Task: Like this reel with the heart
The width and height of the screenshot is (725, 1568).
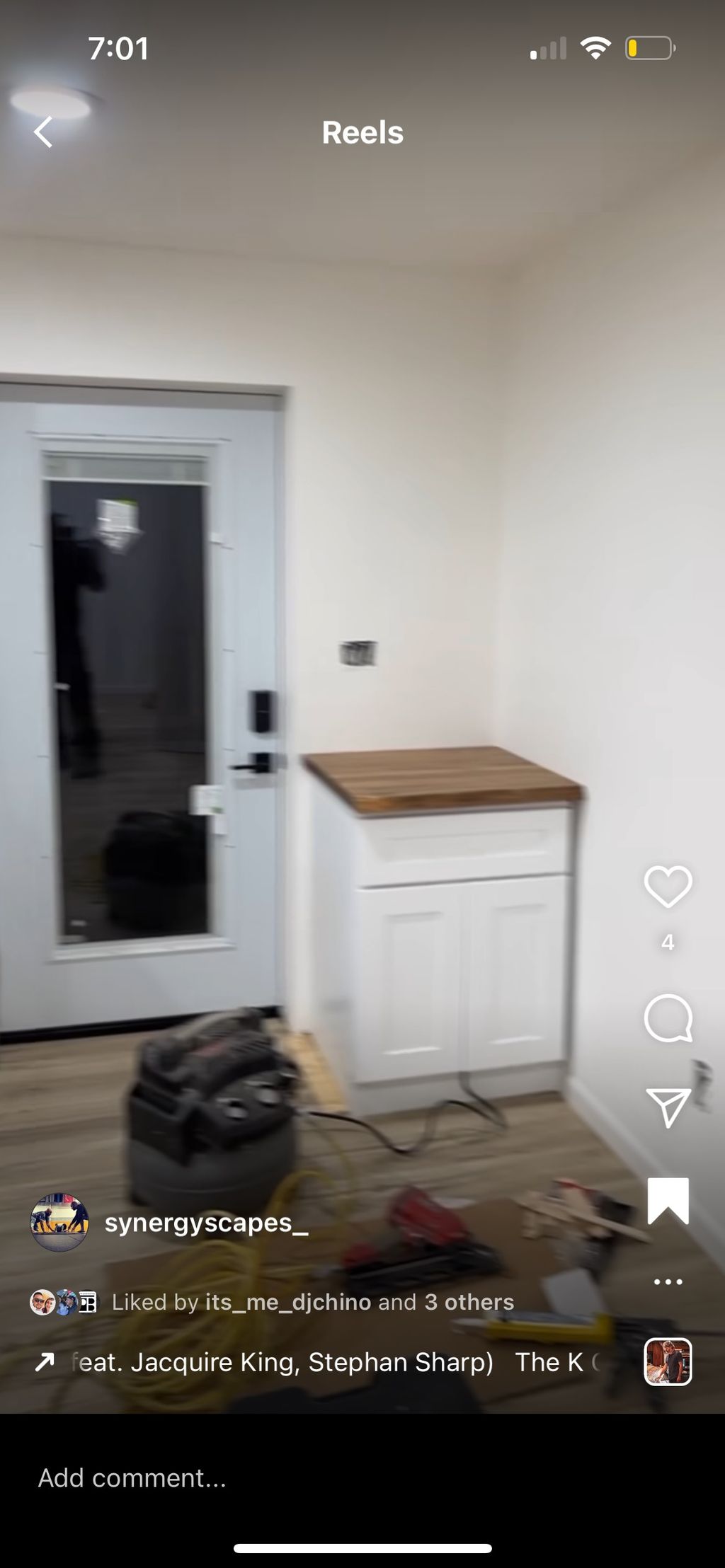Action: coord(668,886)
